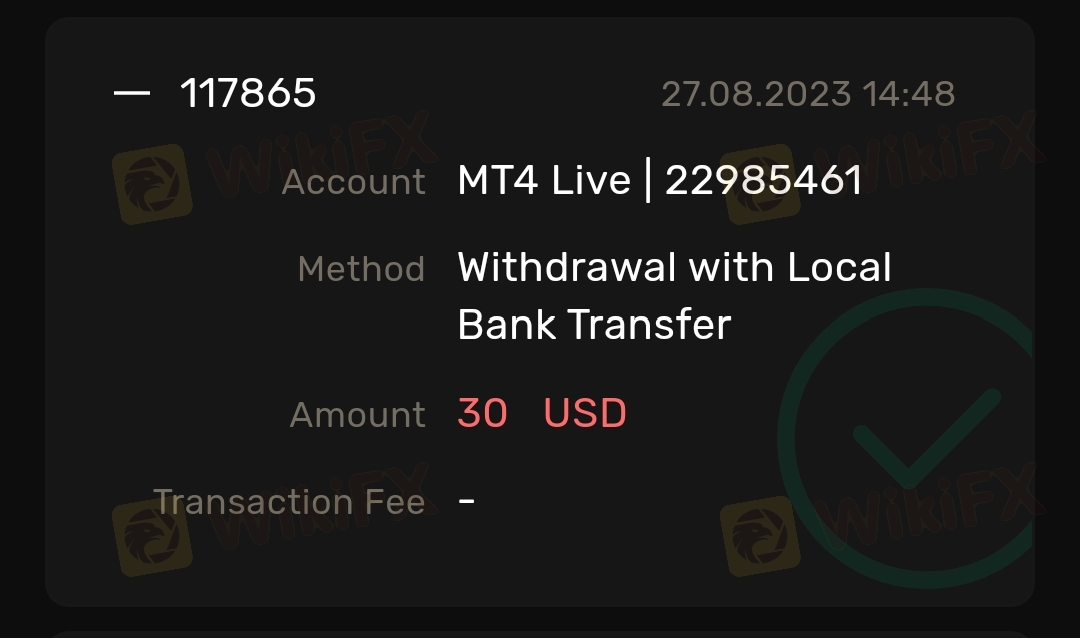Collapse transaction 117865 details
Viewport: 1080px width, 638px height.
tap(132, 94)
